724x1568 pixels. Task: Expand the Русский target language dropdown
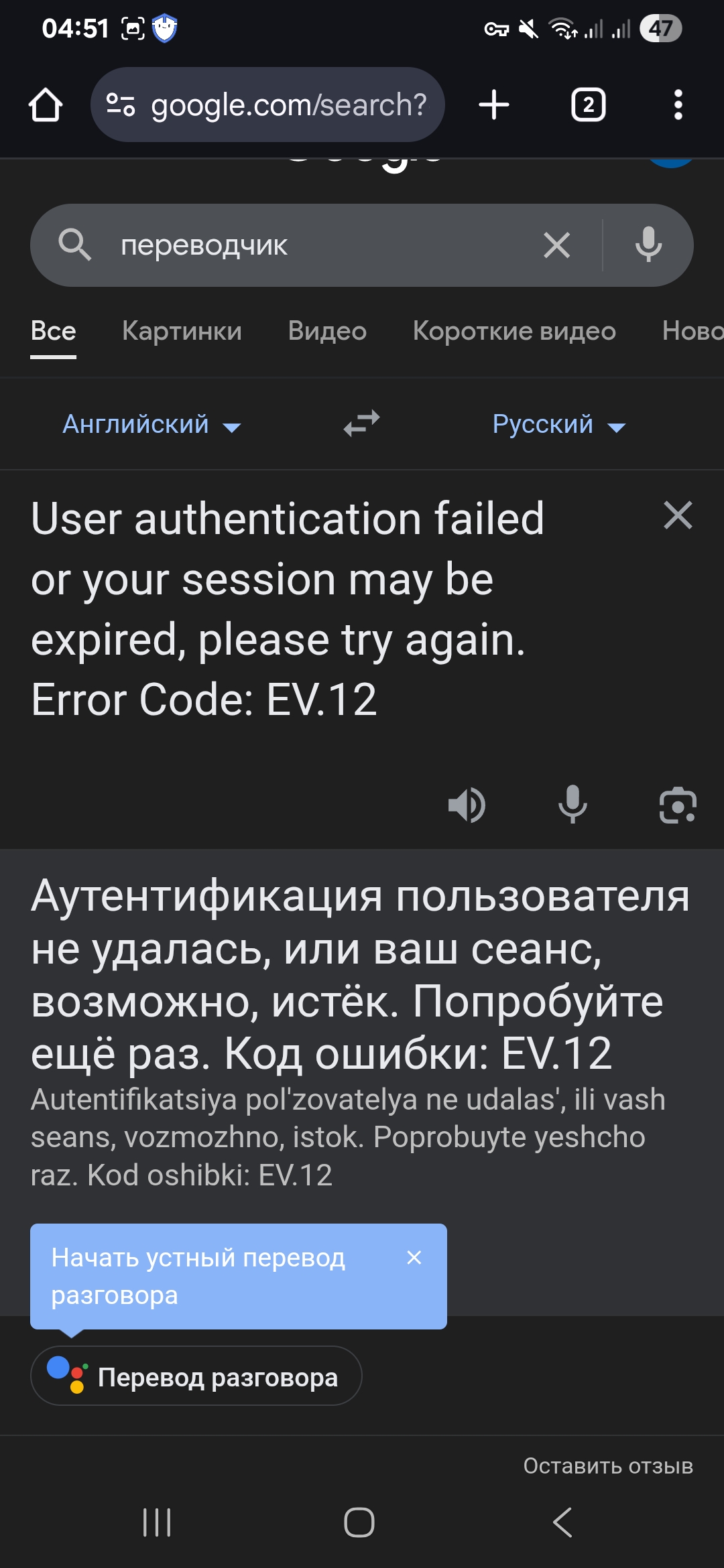[558, 425]
